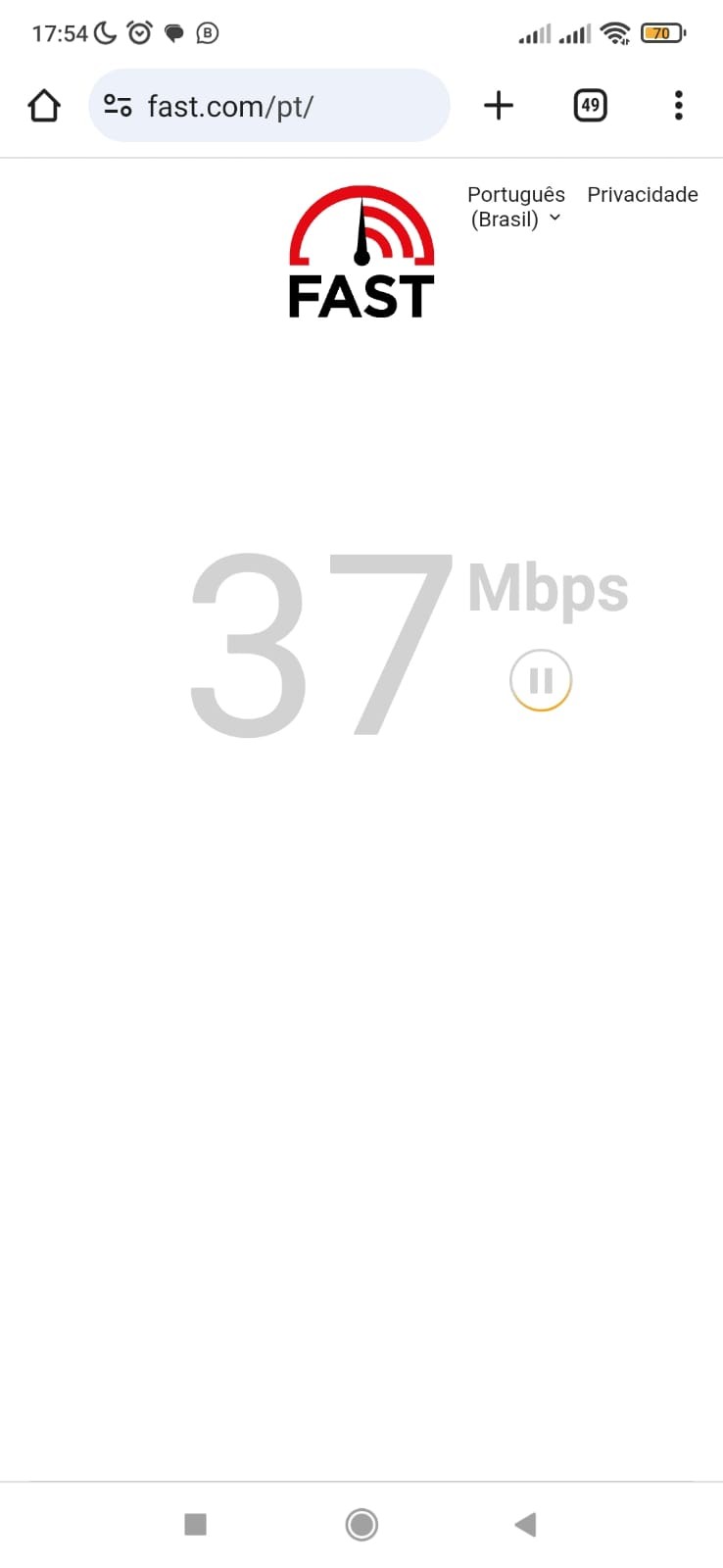This screenshot has height=1568, width=723.
Task: Tap the system back button
Action: (525, 1524)
